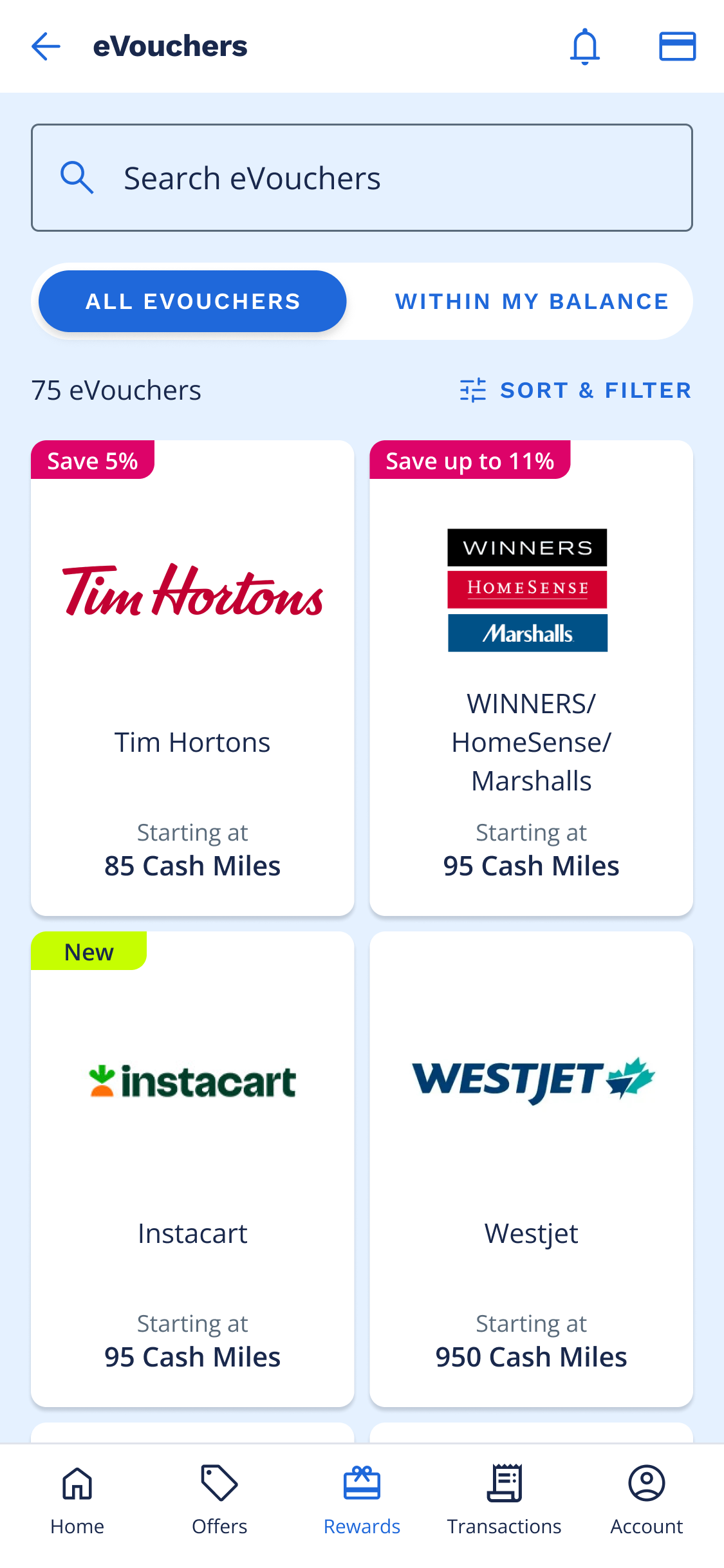Open the Transactions tab
The image size is (724, 1568).
coord(504,1501)
